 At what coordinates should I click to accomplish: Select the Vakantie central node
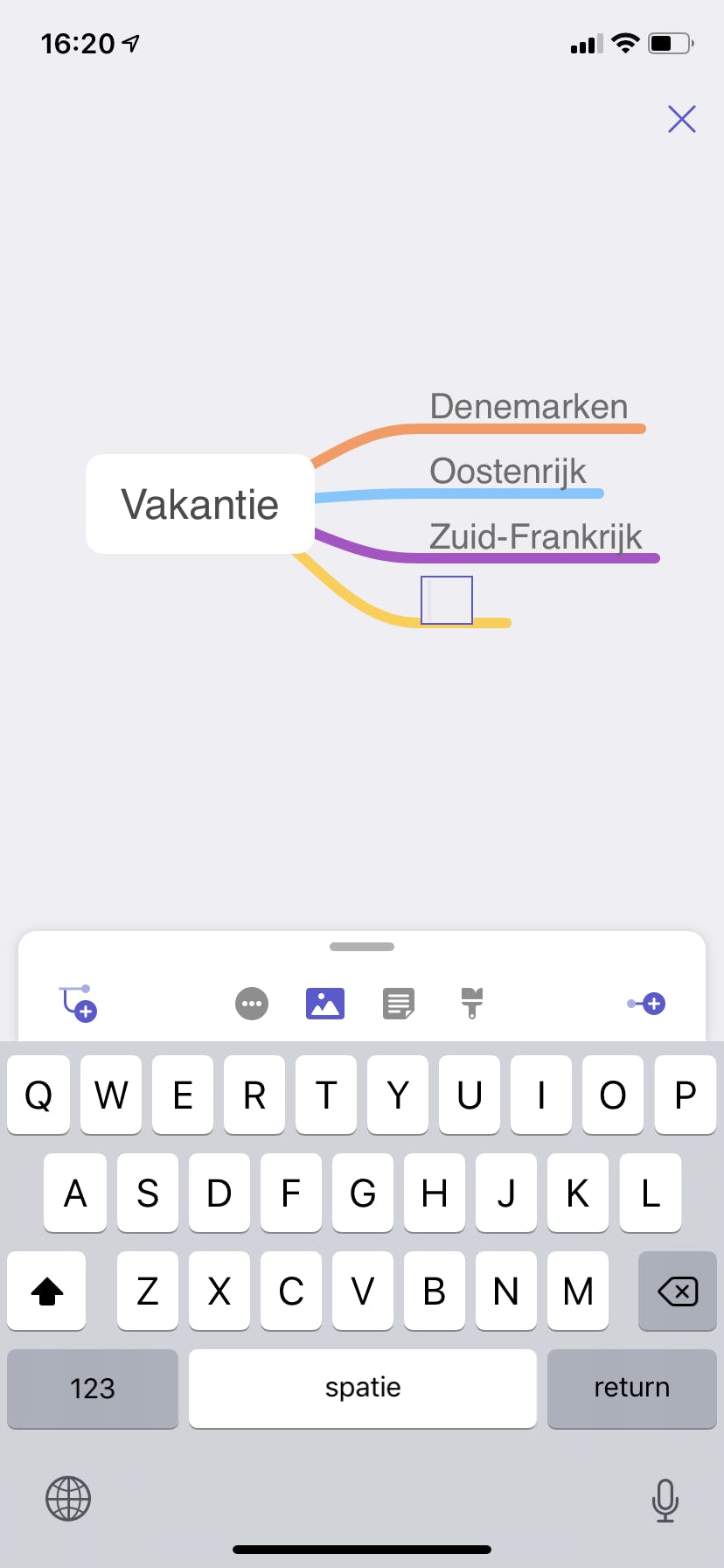pos(200,504)
